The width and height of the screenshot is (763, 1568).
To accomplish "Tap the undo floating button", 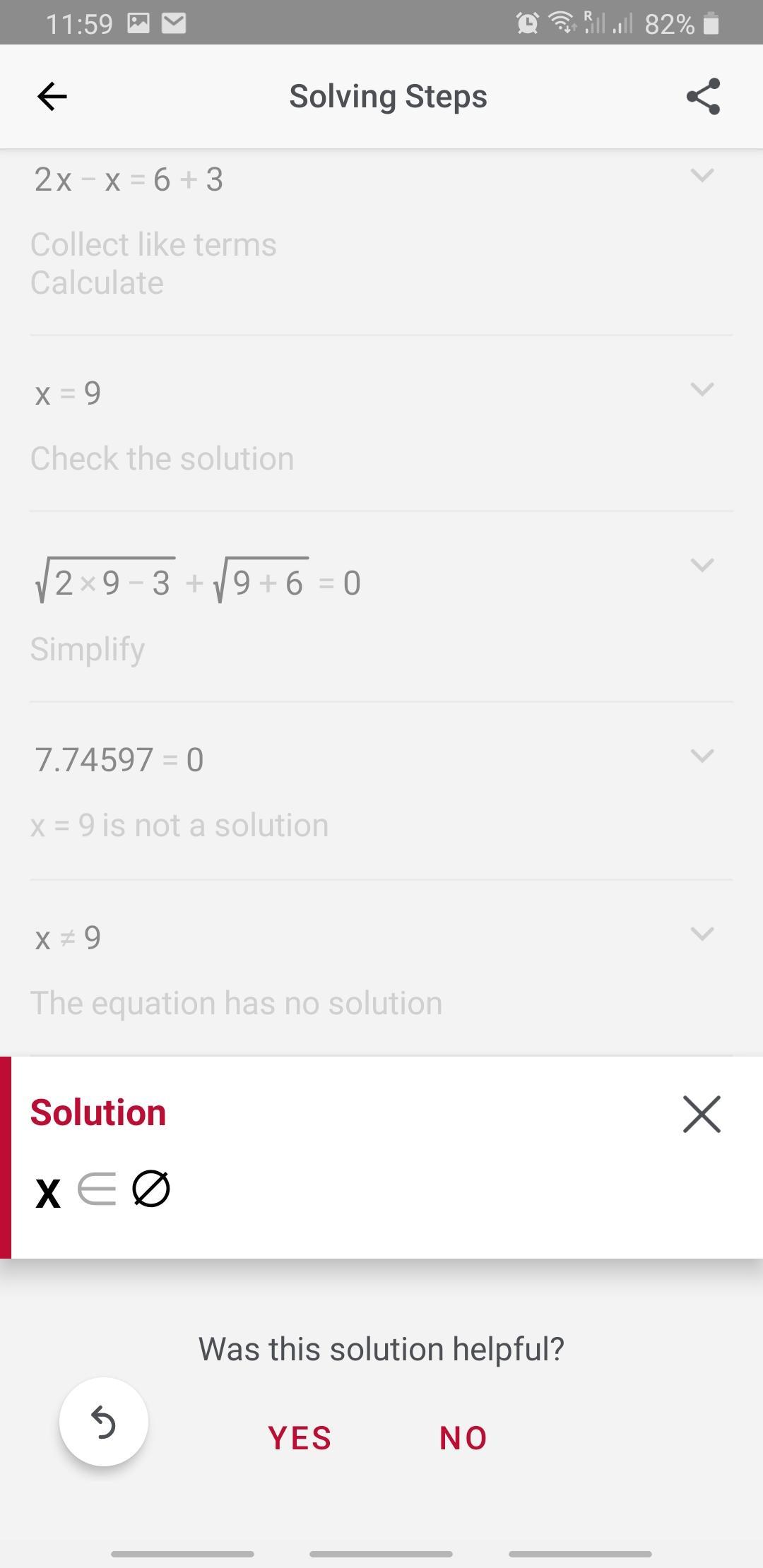I will [104, 1422].
